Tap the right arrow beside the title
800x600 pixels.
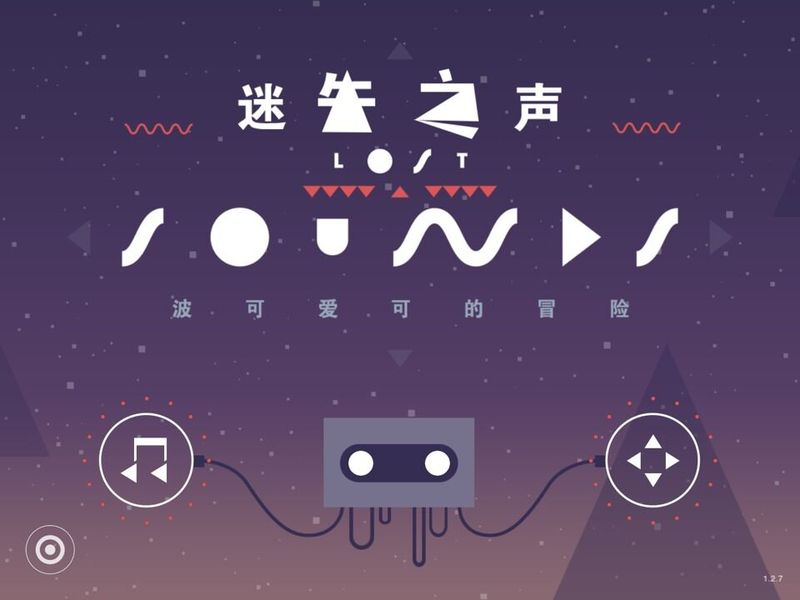click(720, 237)
